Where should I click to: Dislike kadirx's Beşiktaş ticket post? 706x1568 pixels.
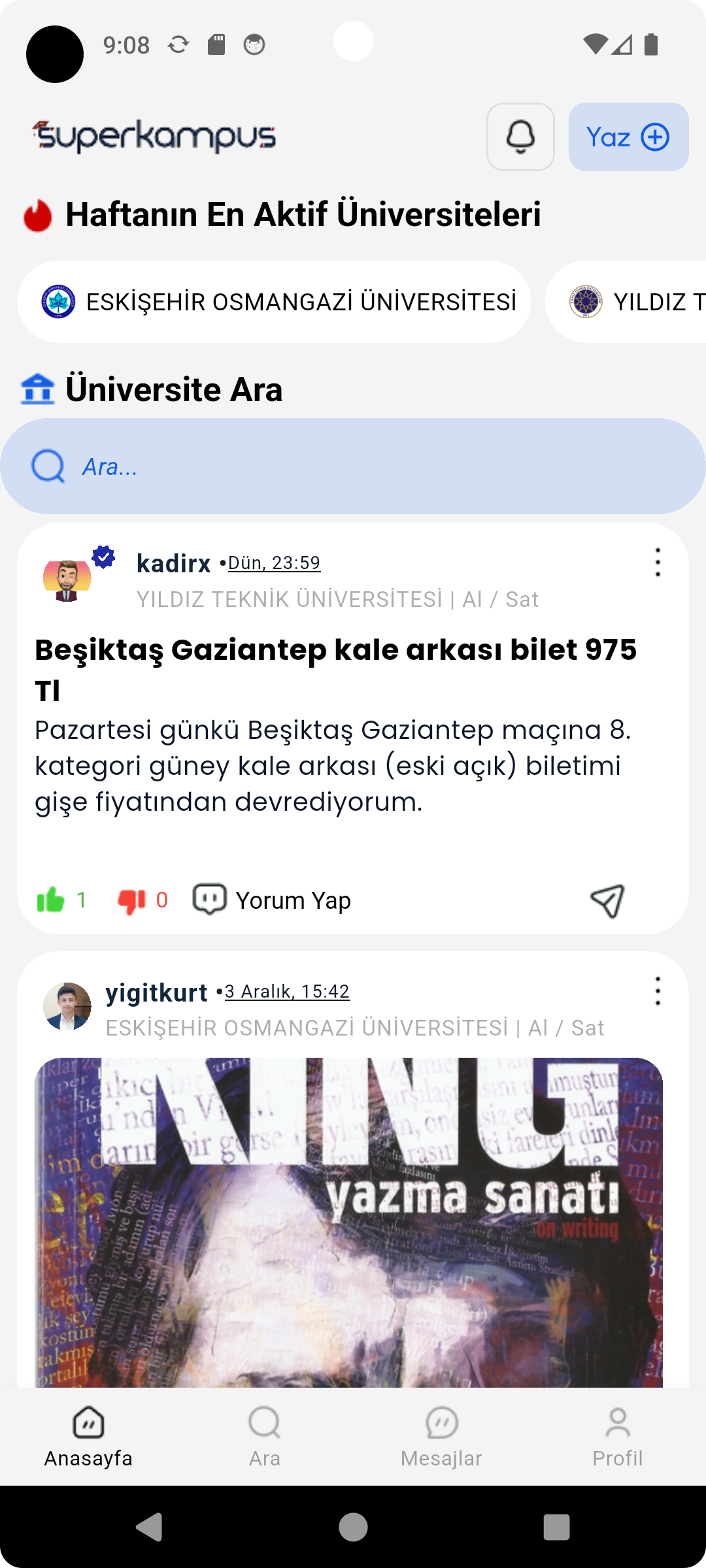tap(131, 900)
